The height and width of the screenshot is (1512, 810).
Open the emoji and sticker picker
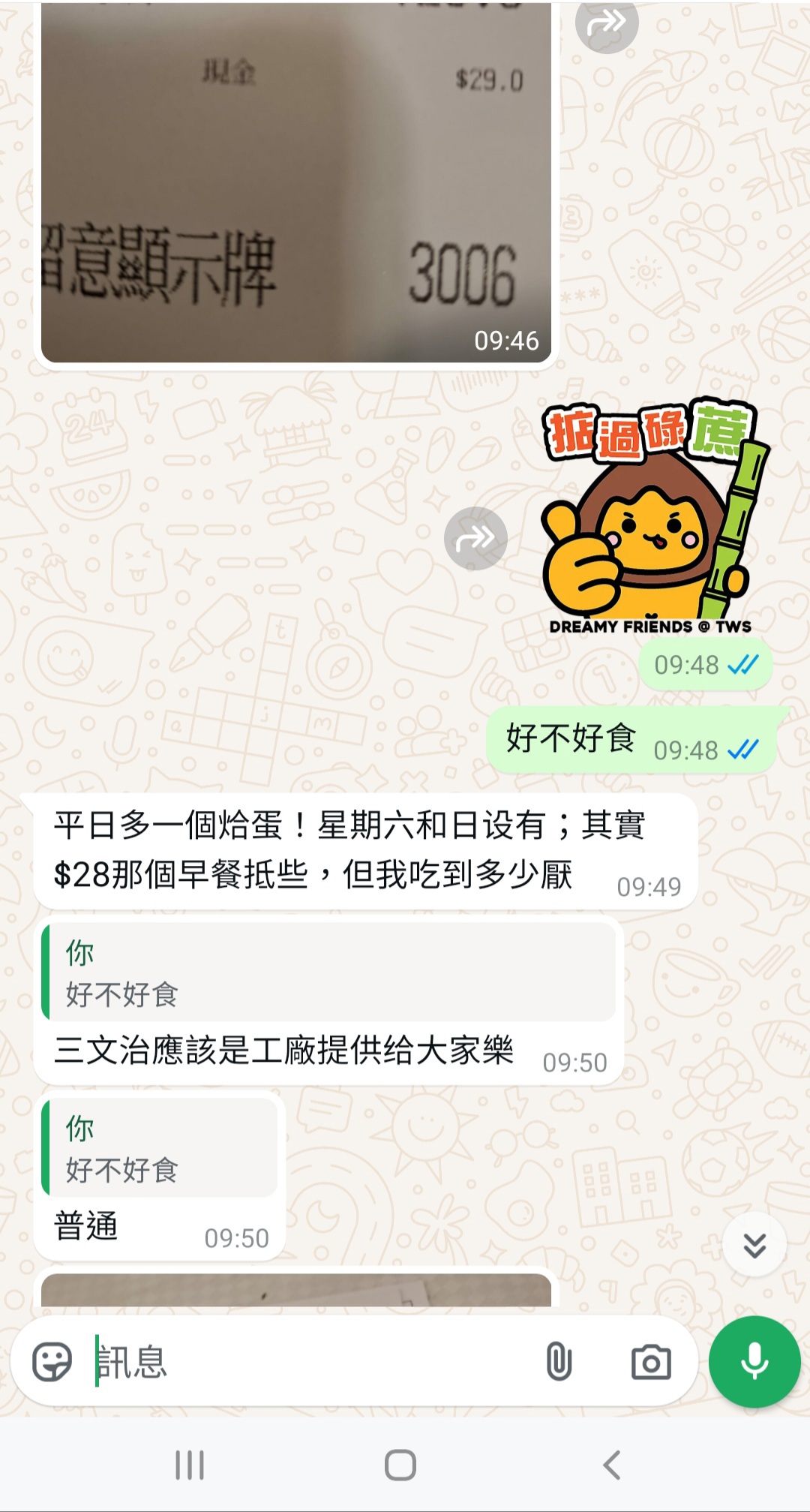pyautogui.click(x=52, y=1361)
